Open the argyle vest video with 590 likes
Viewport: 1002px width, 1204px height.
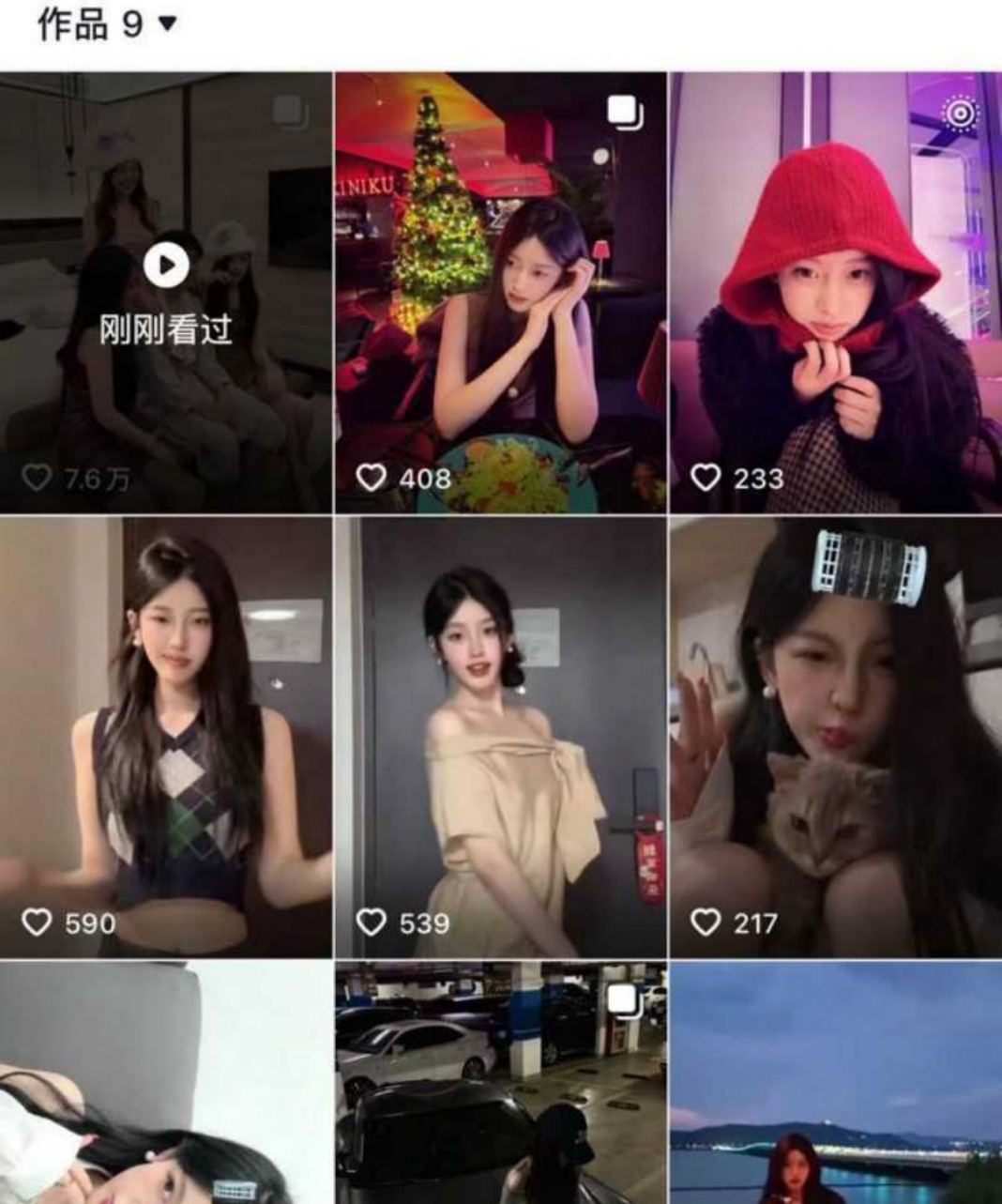tap(166, 737)
